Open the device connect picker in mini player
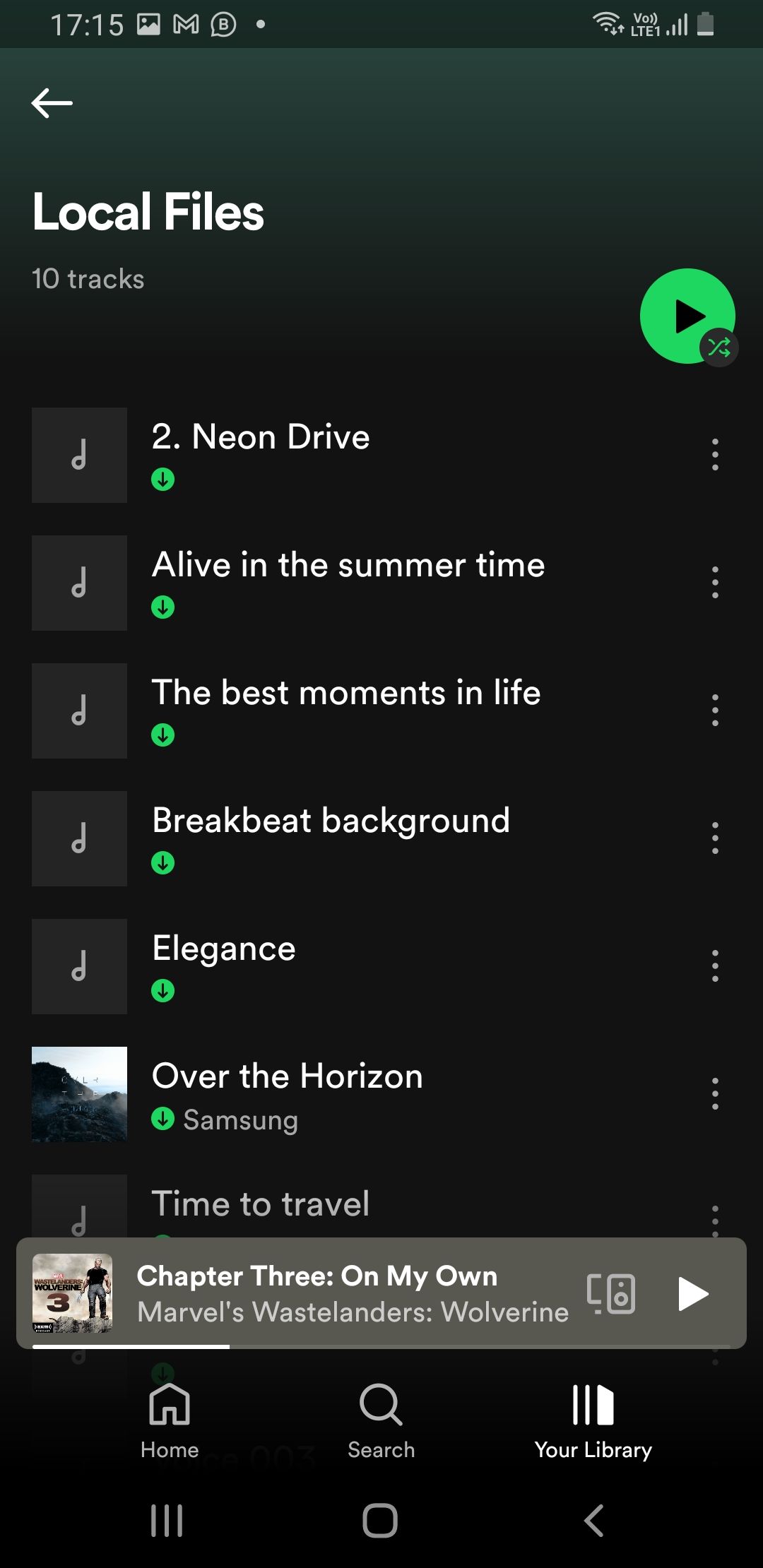This screenshot has width=763, height=1568. (x=611, y=1294)
